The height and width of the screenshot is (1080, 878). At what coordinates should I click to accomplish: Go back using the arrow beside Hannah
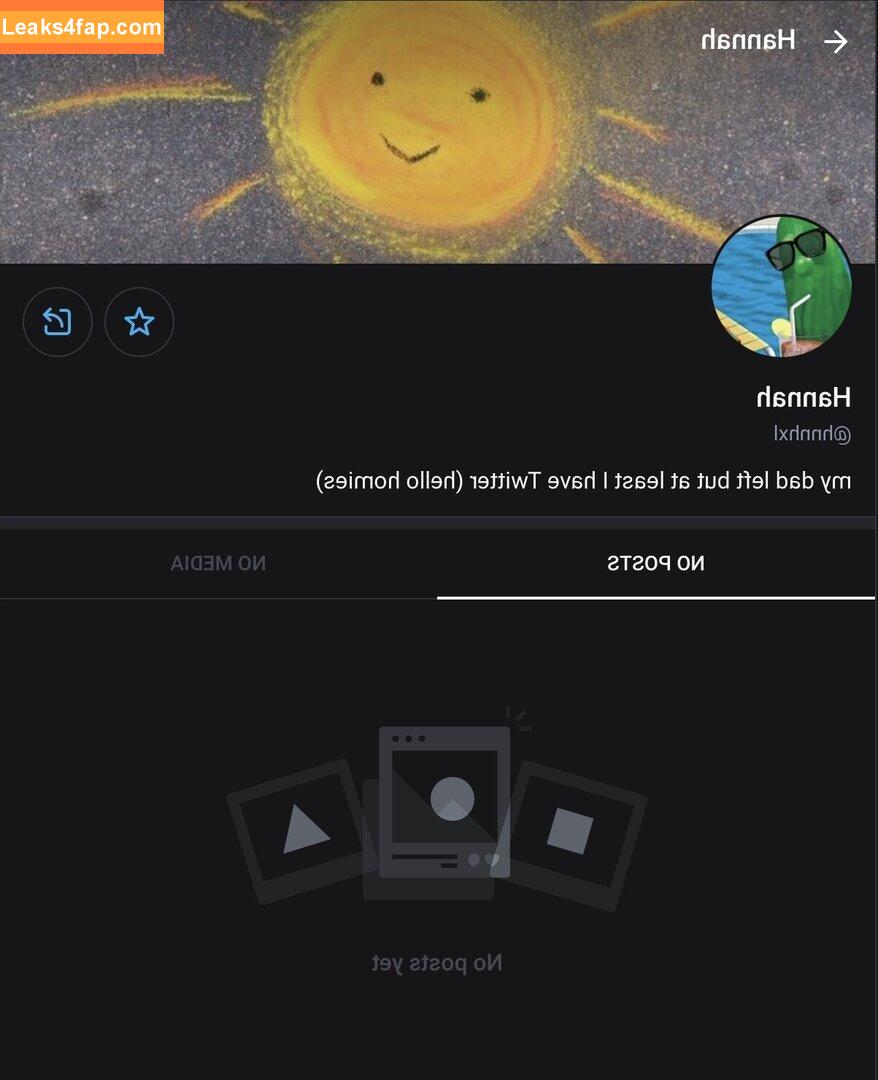point(835,41)
